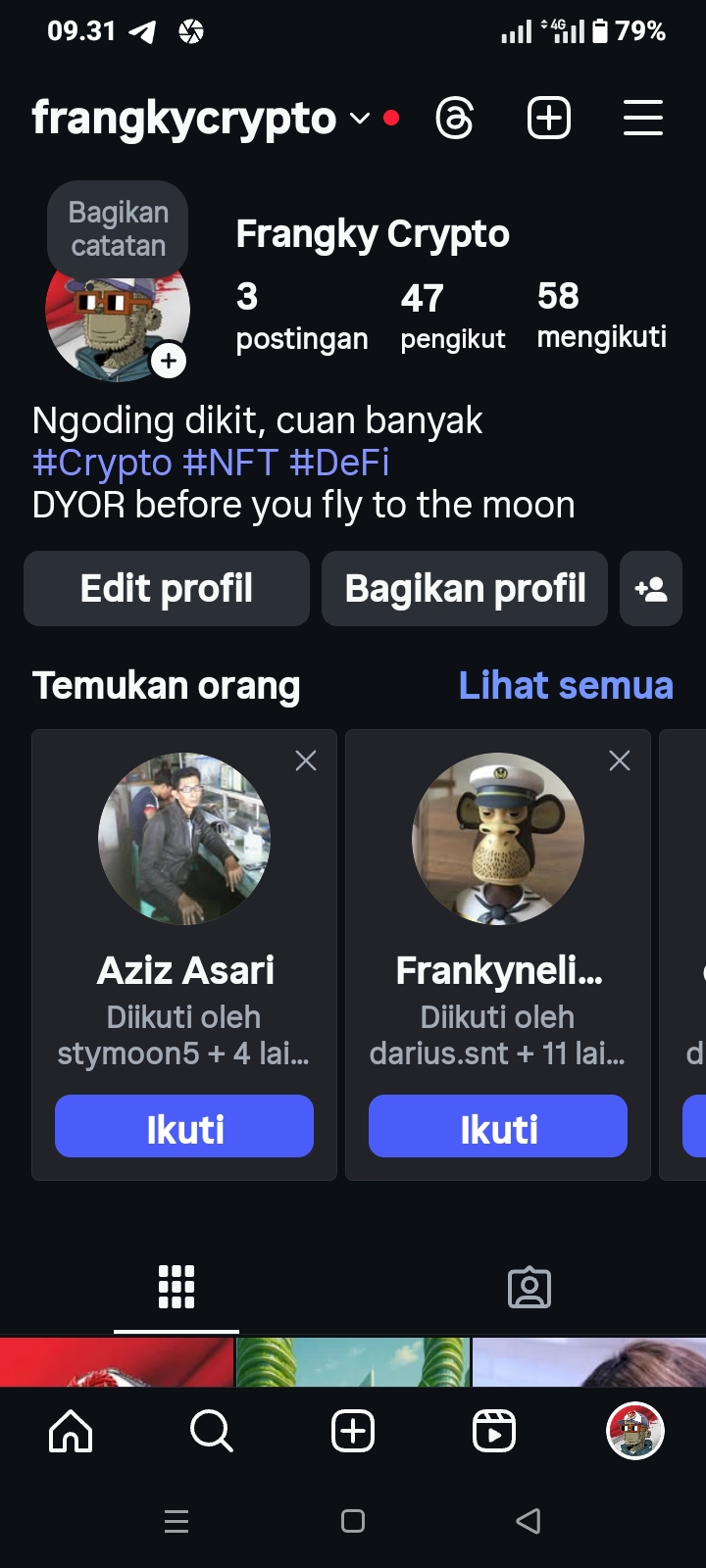Follow Aziz Asari with Ikuti
This screenshot has width=706, height=1568.
click(184, 1126)
